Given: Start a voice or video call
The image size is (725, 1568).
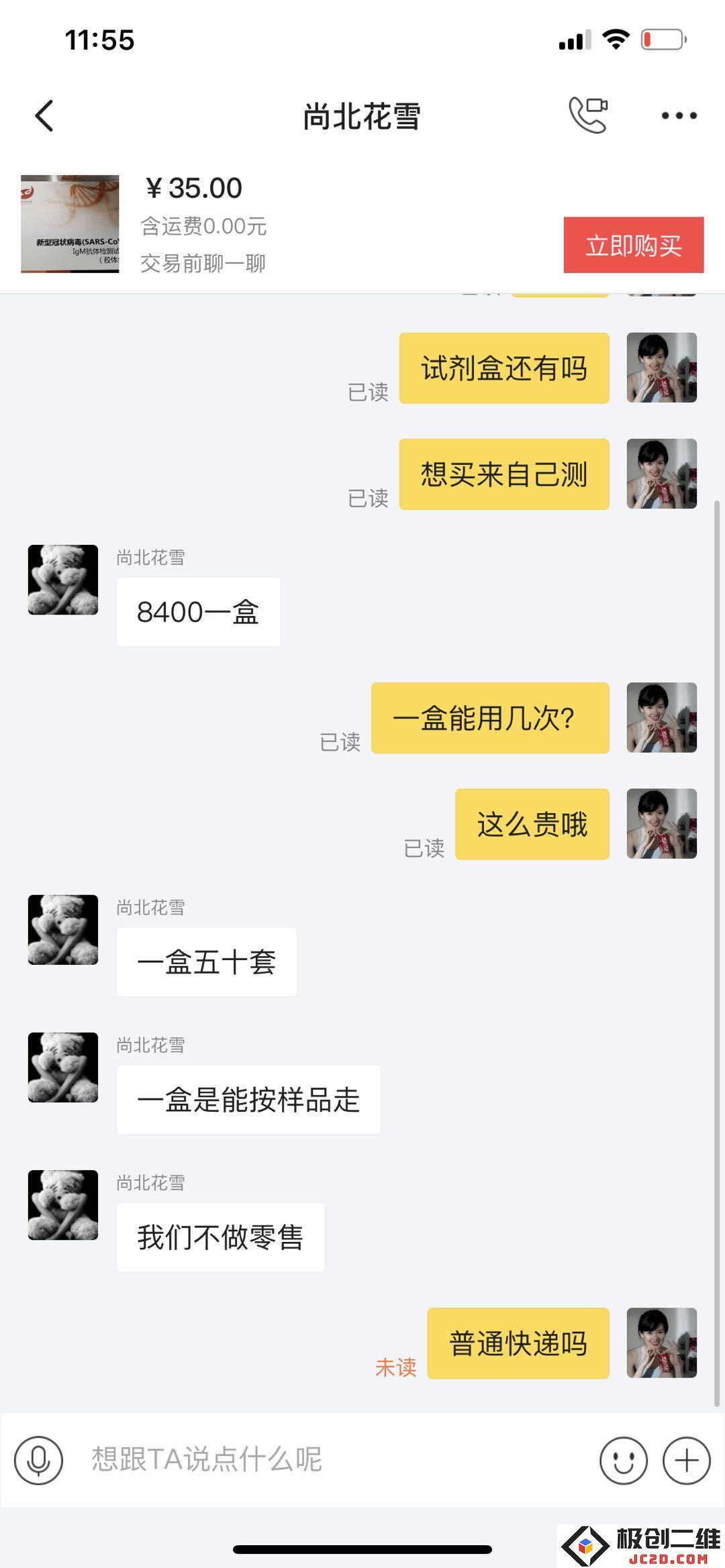Looking at the screenshot, I should (x=588, y=115).
